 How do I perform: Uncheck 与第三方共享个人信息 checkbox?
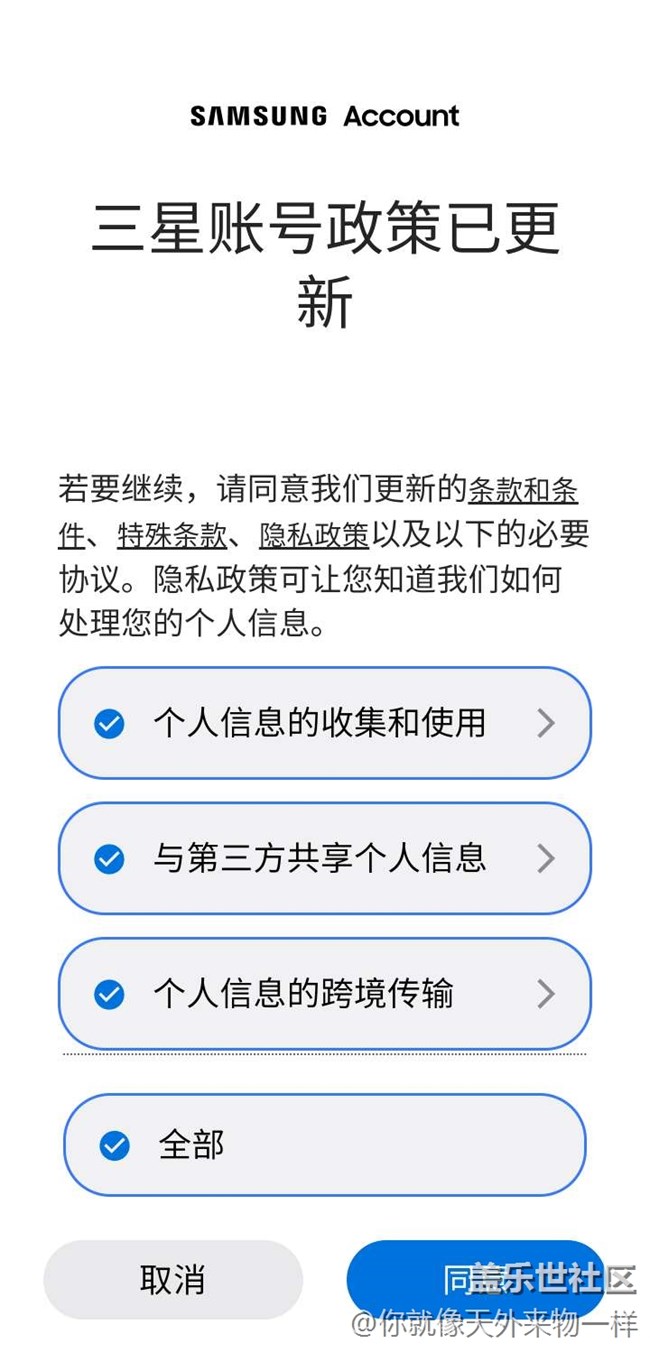pos(109,858)
